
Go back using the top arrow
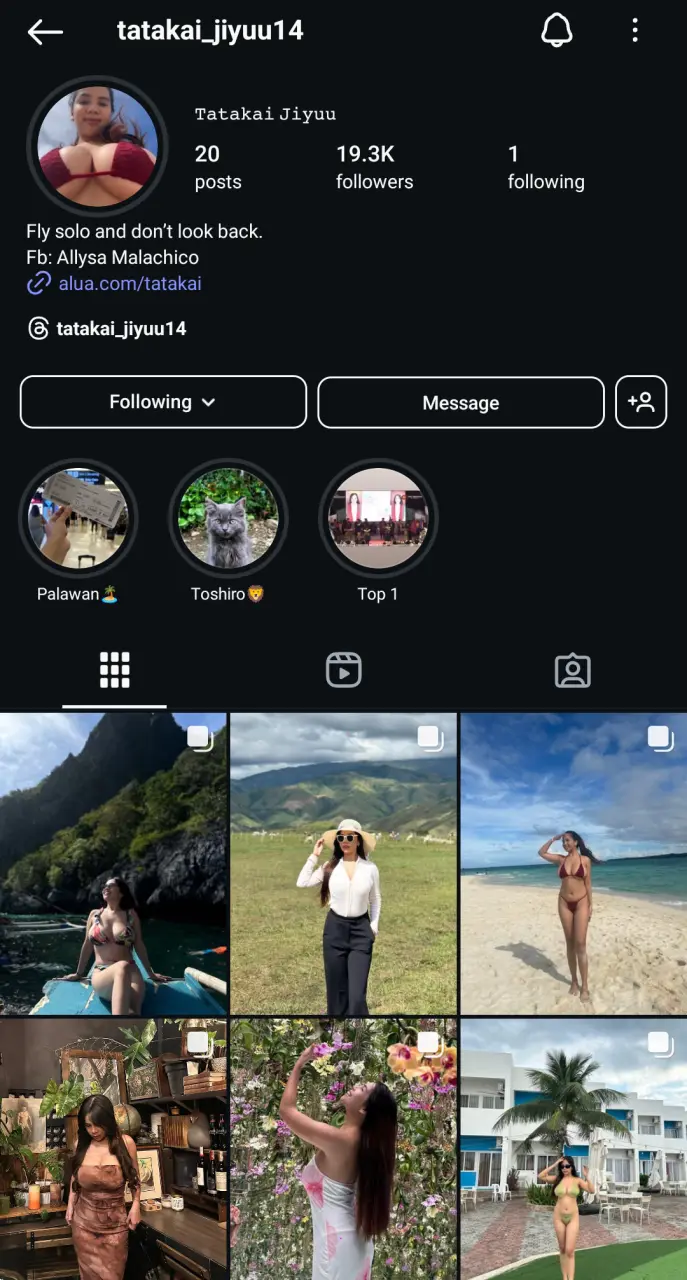coord(45,32)
